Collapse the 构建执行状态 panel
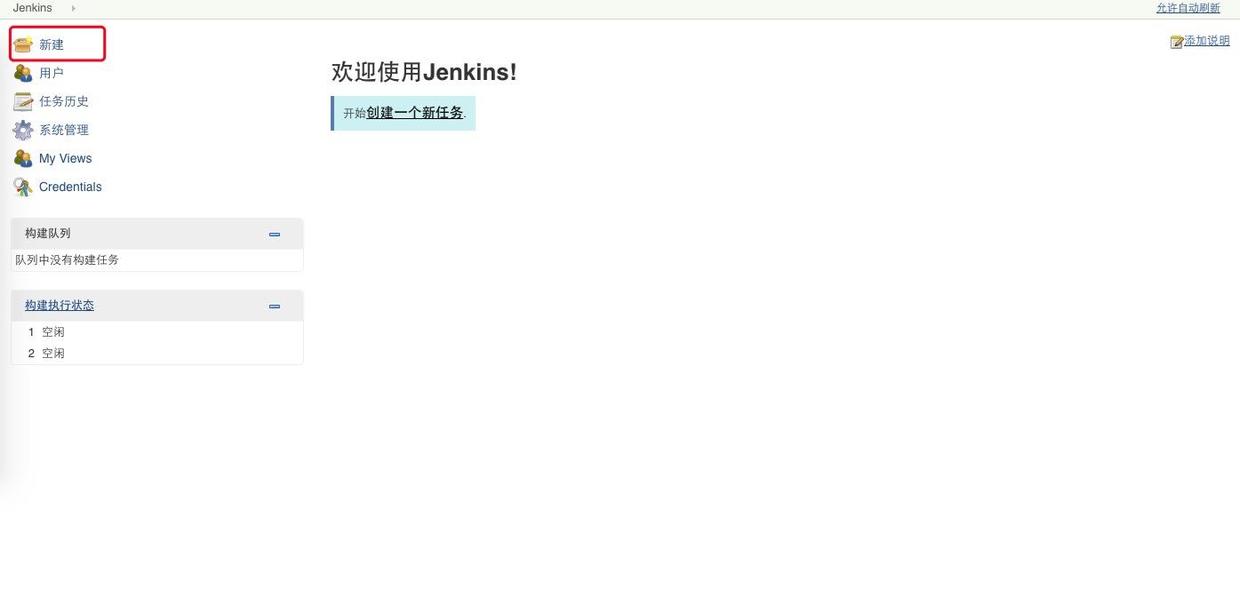 pos(274,306)
